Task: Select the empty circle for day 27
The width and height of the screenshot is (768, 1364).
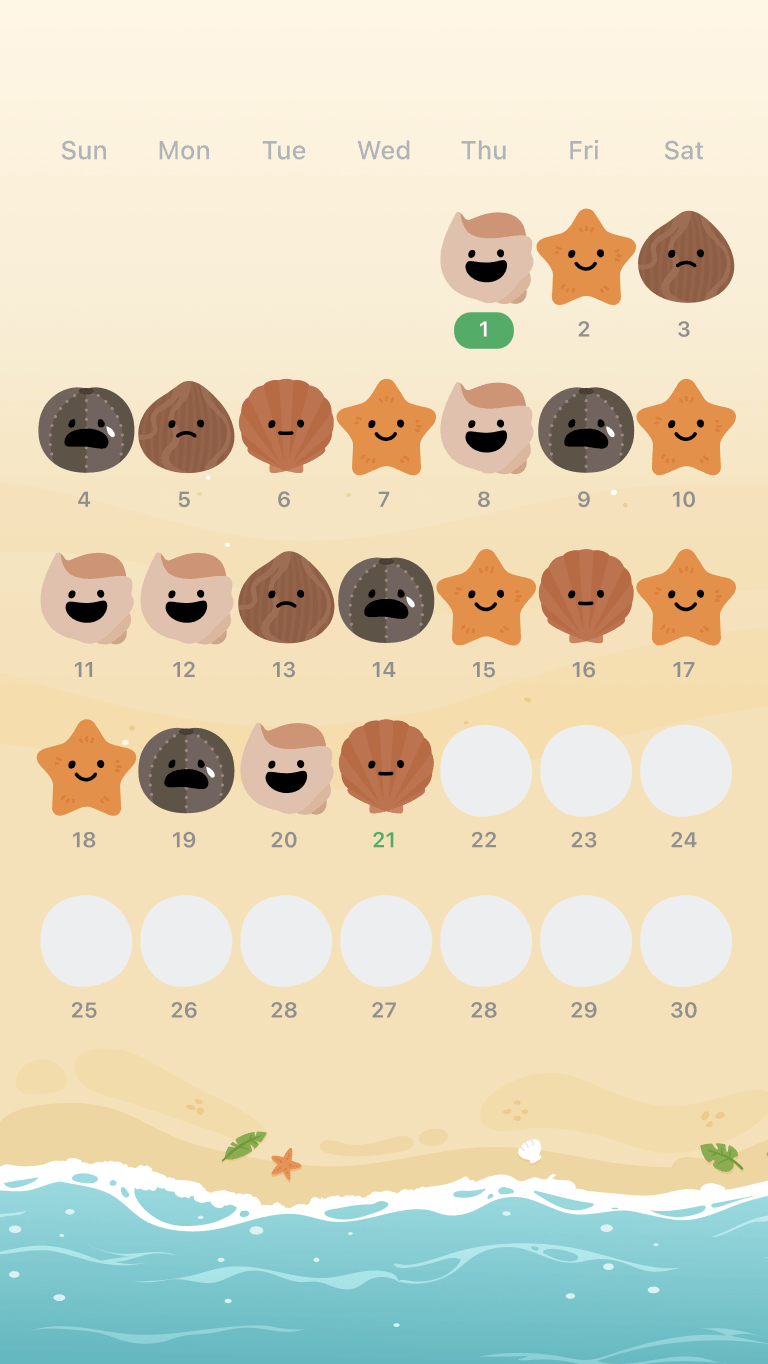Action: pyautogui.click(x=386, y=941)
